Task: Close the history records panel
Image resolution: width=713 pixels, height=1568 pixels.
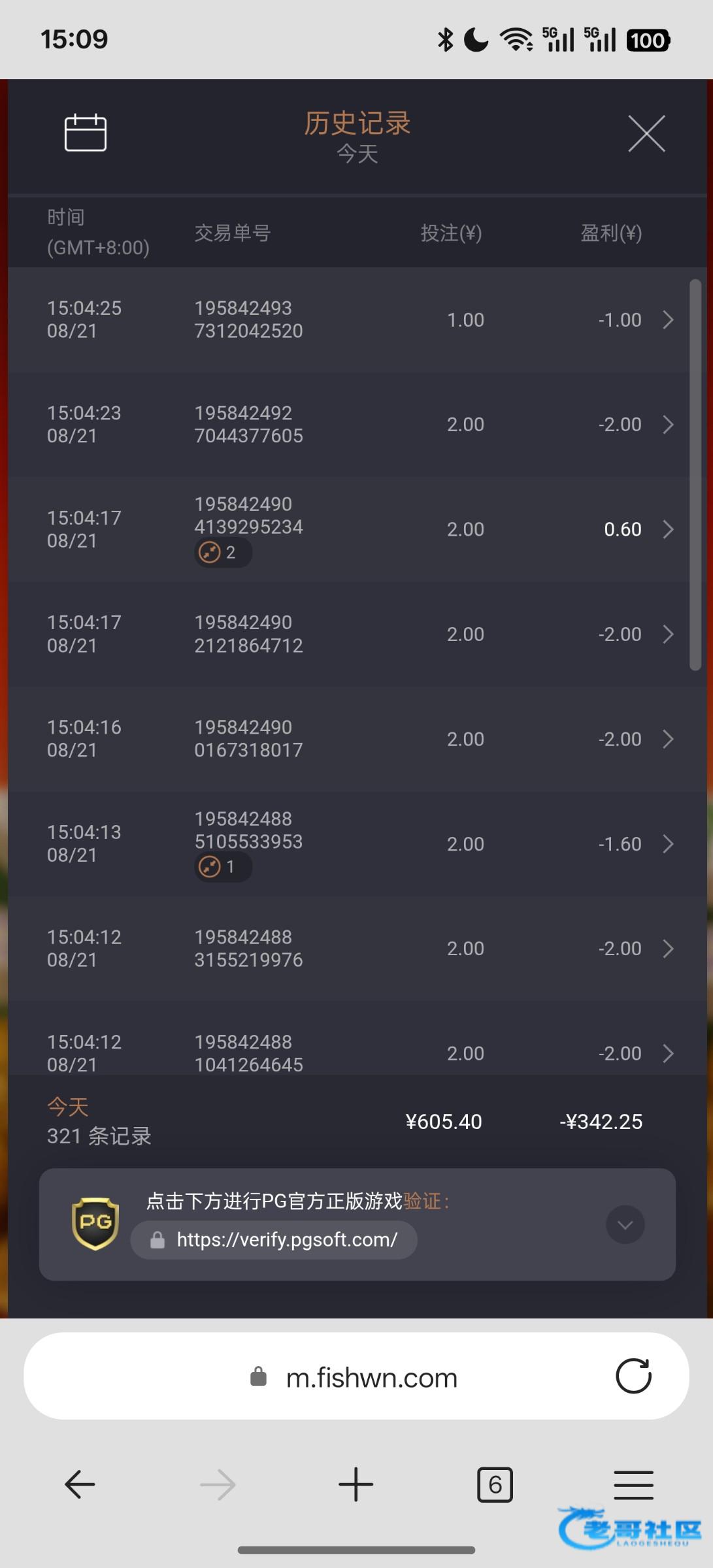Action: (x=646, y=133)
